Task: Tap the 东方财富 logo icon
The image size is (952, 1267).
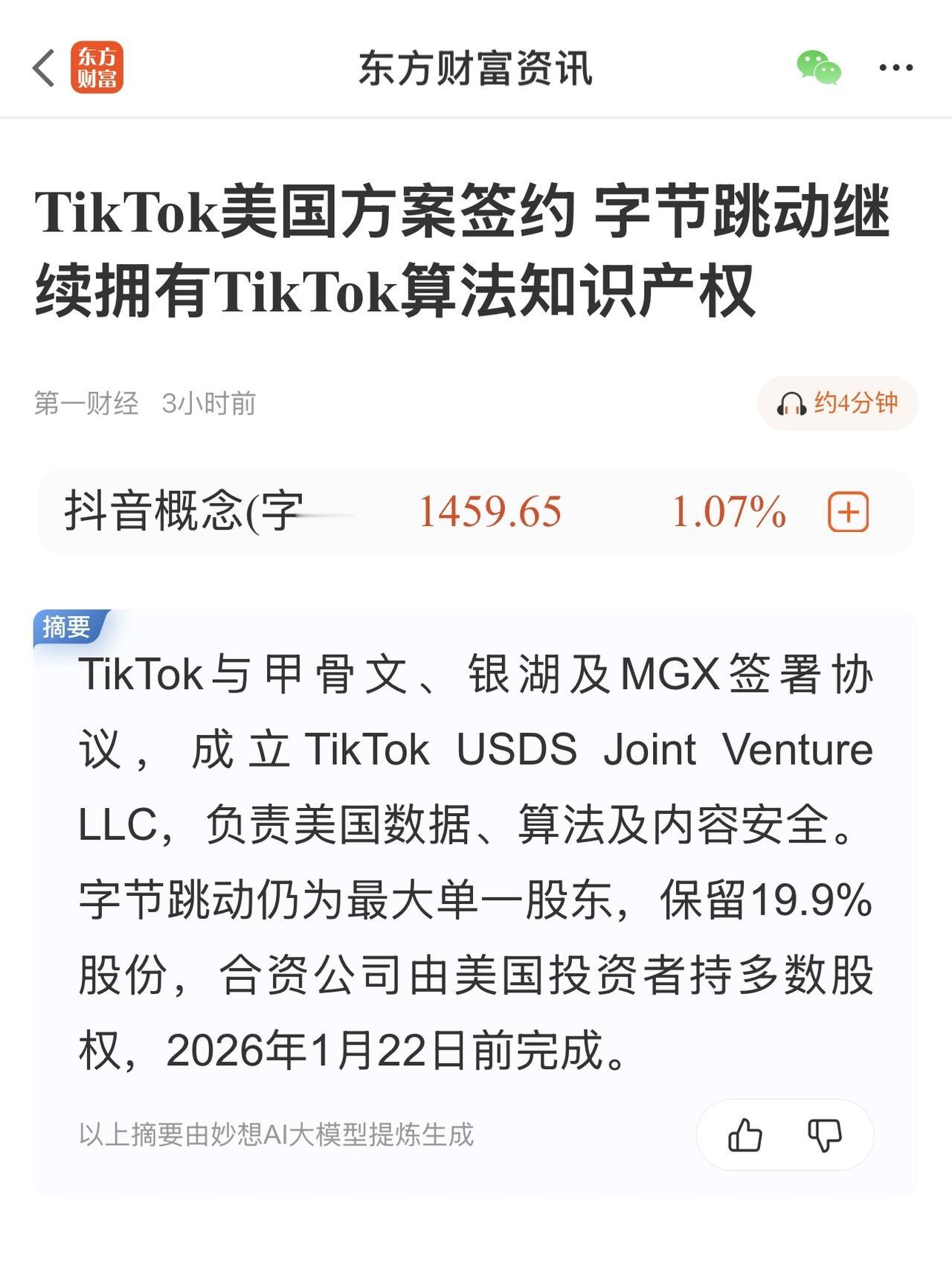Action: 97,67
